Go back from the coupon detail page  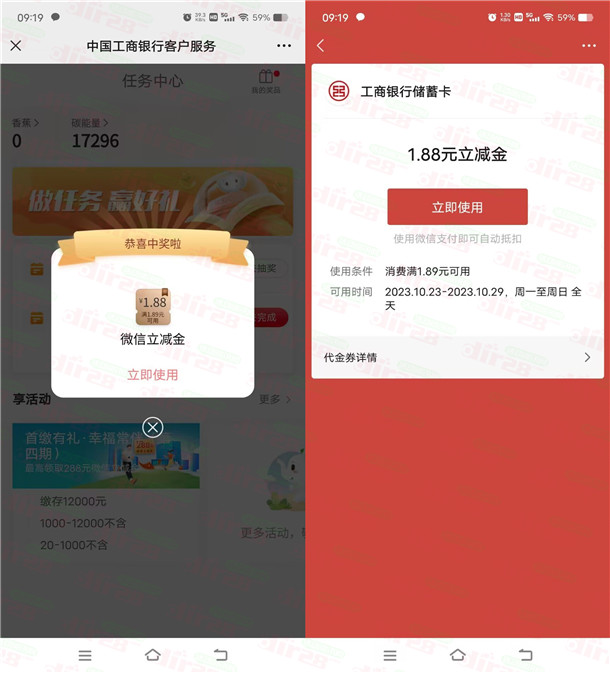(321, 46)
